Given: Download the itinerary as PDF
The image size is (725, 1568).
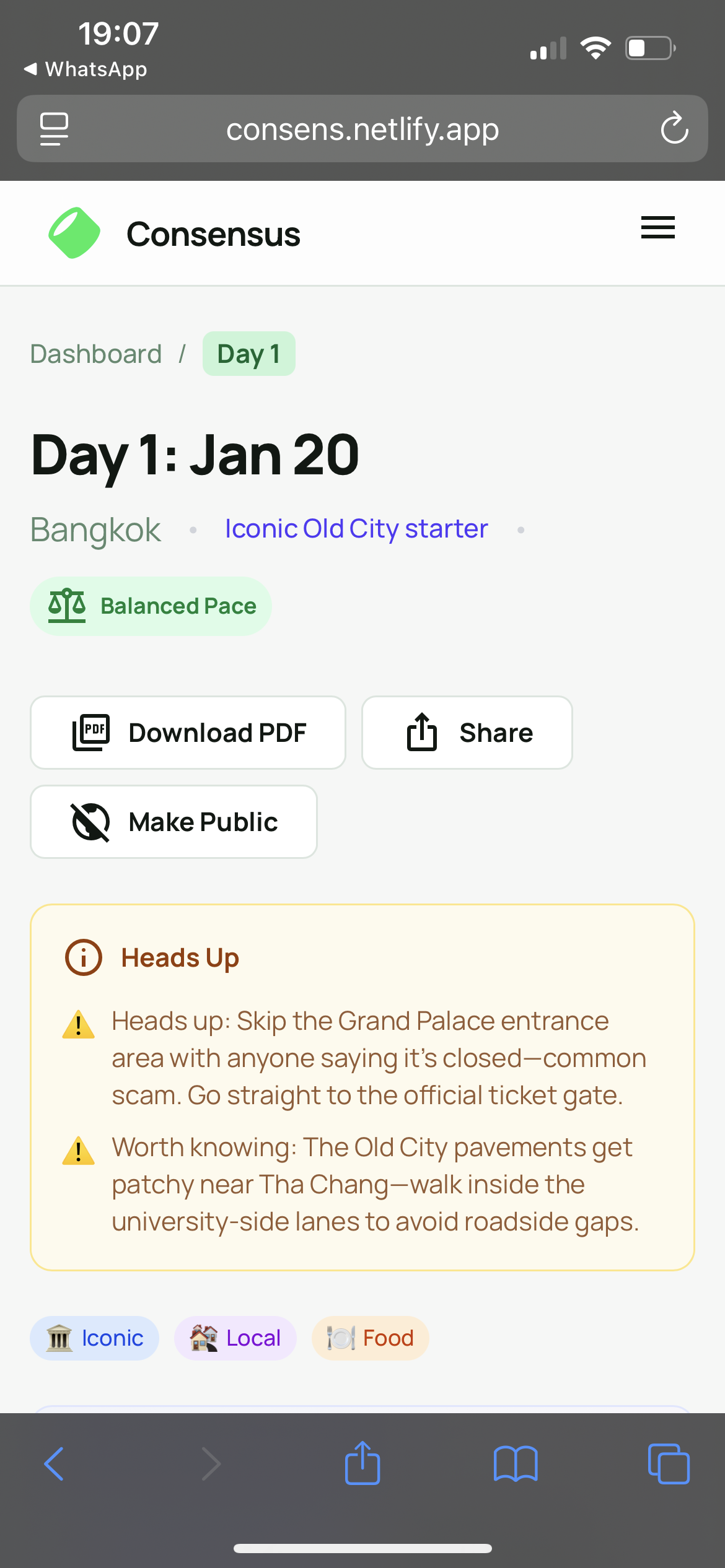Looking at the screenshot, I should (188, 733).
